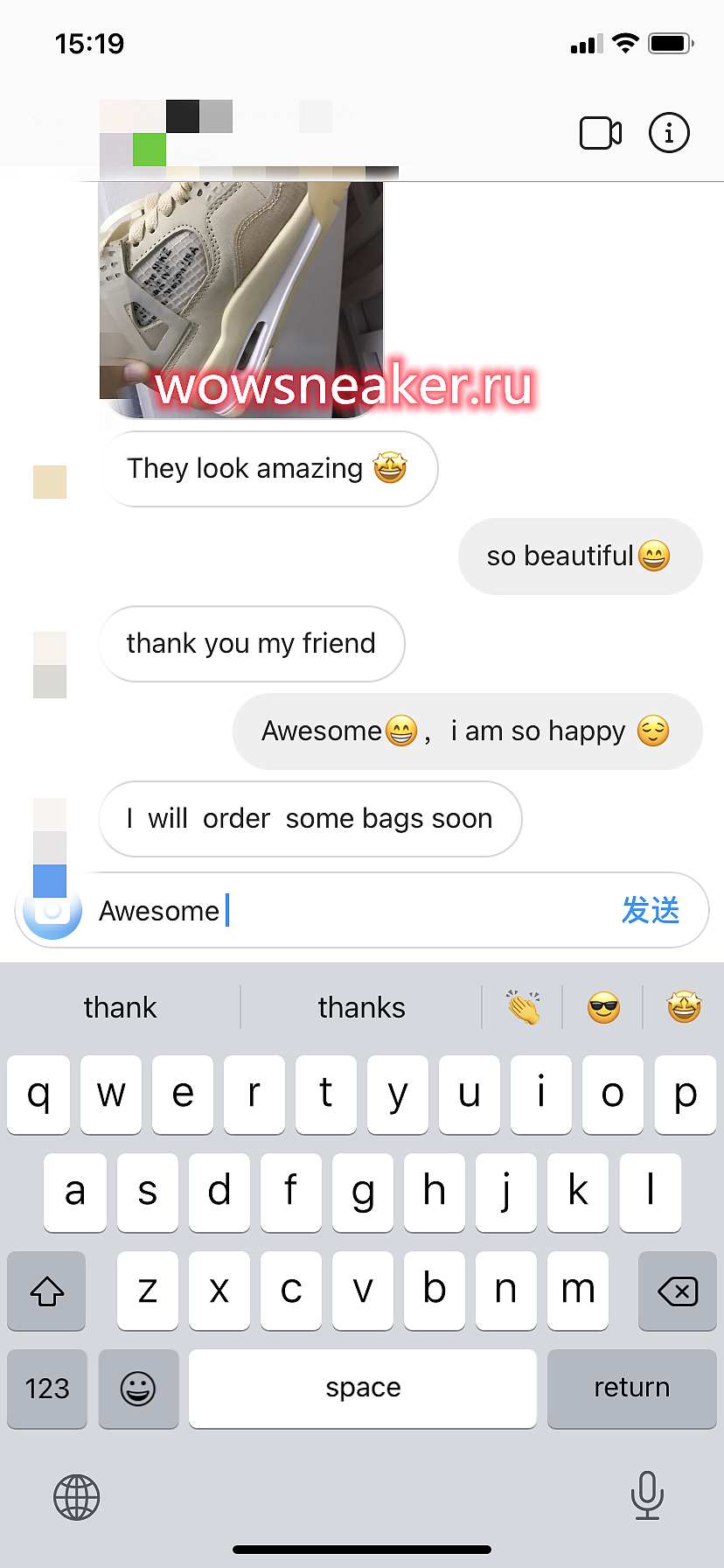
Task: Open the sneaker photo in chat
Action: (x=240, y=297)
